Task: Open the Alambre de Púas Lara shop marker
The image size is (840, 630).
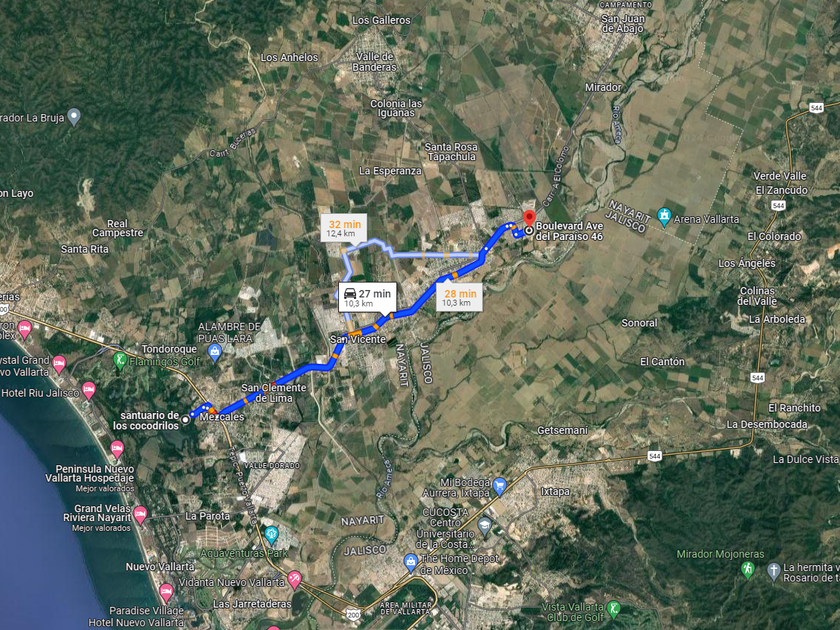Action: click(x=215, y=353)
